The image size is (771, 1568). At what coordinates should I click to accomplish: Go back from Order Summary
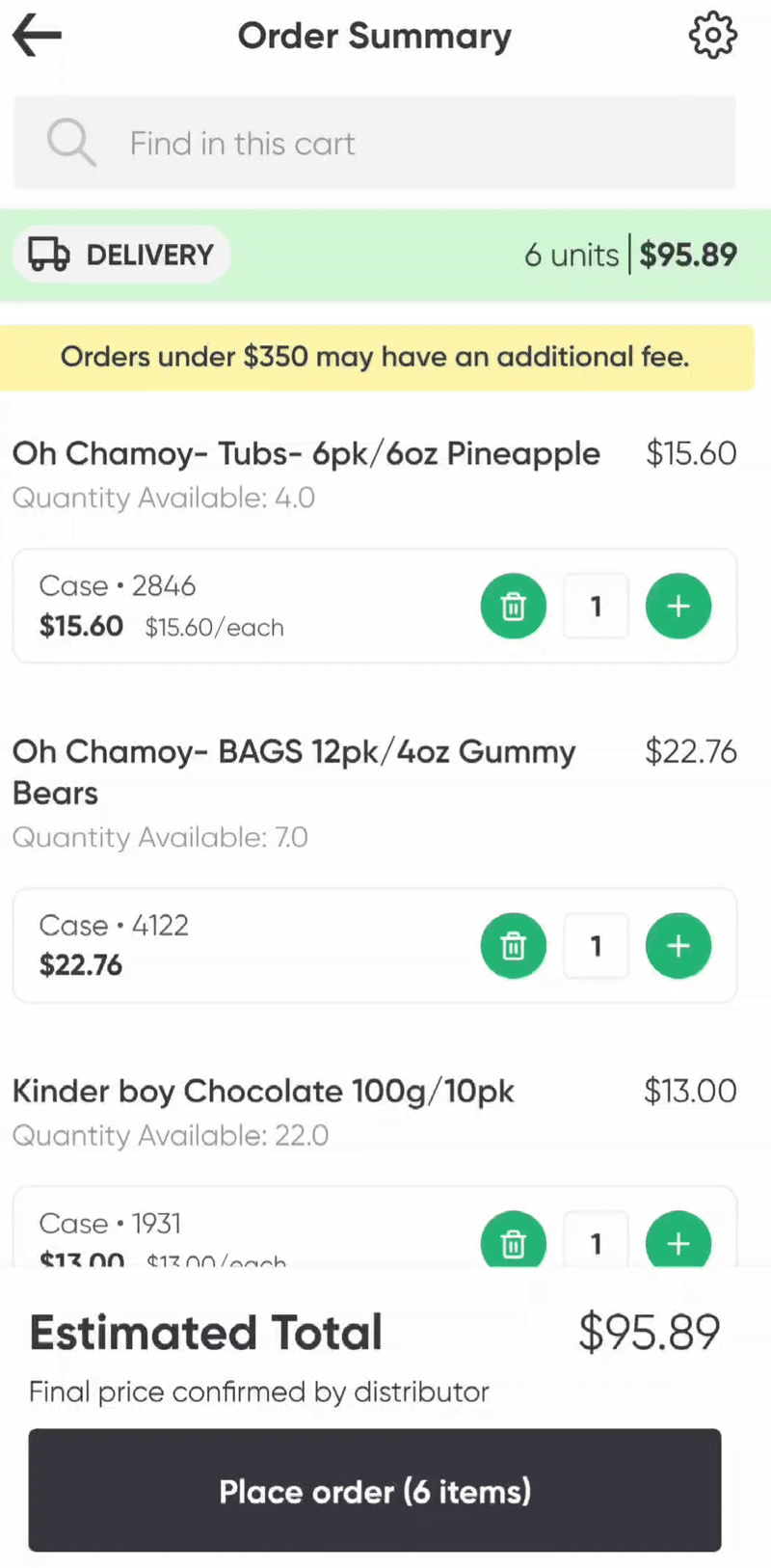pyautogui.click(x=37, y=36)
